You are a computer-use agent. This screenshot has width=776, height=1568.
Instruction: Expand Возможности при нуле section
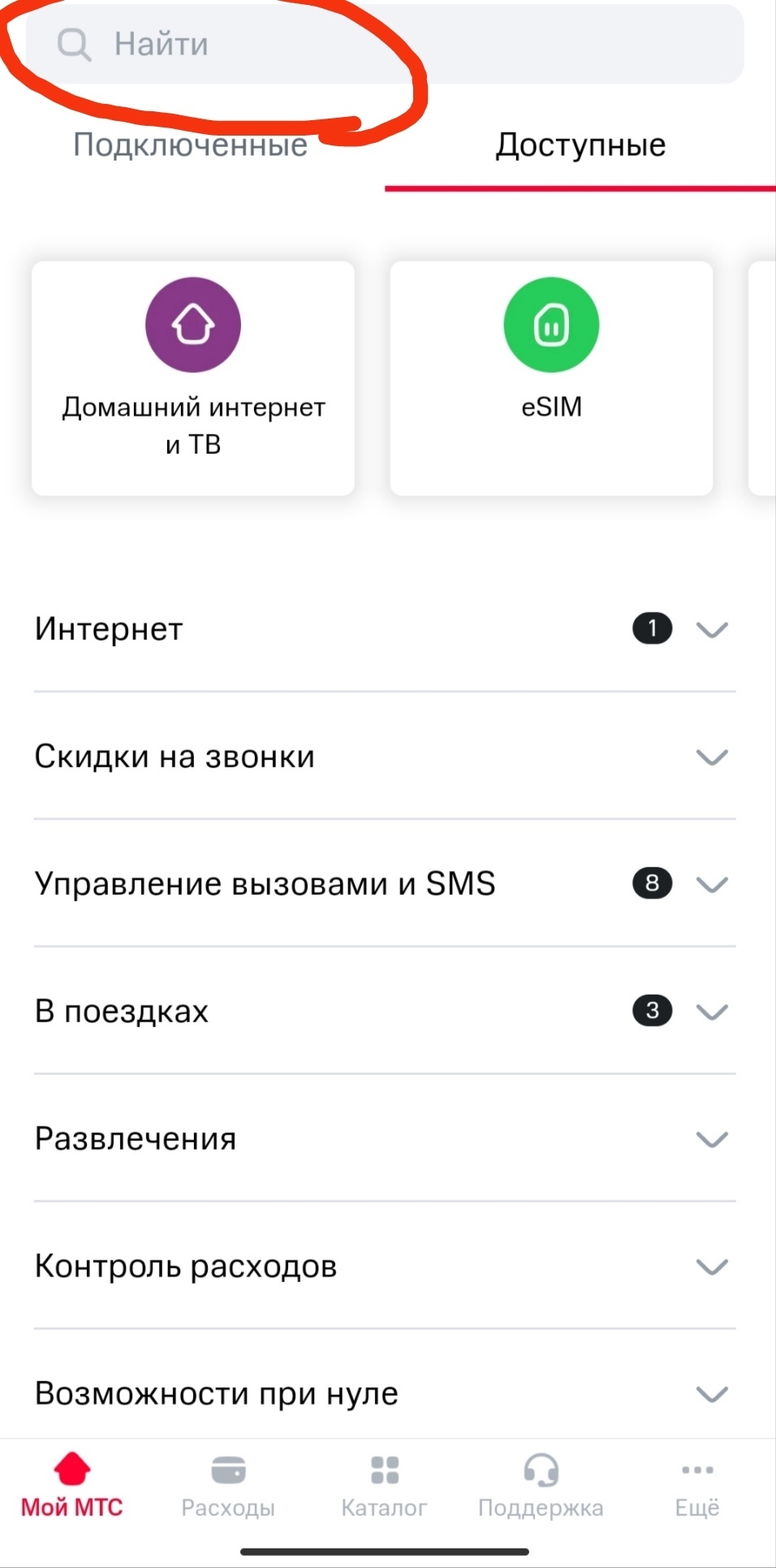[385, 1393]
